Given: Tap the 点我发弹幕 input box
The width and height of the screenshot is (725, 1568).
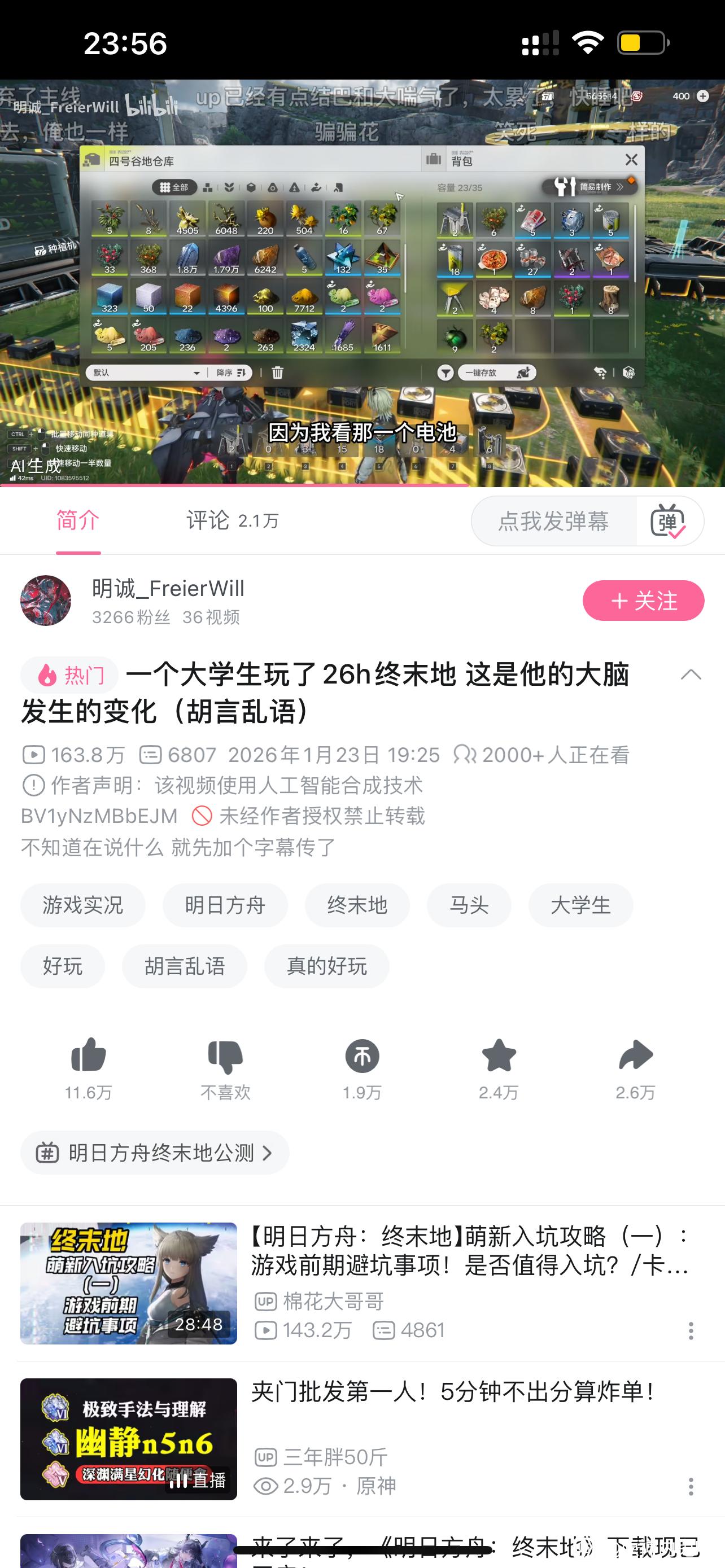Looking at the screenshot, I should point(553,521).
